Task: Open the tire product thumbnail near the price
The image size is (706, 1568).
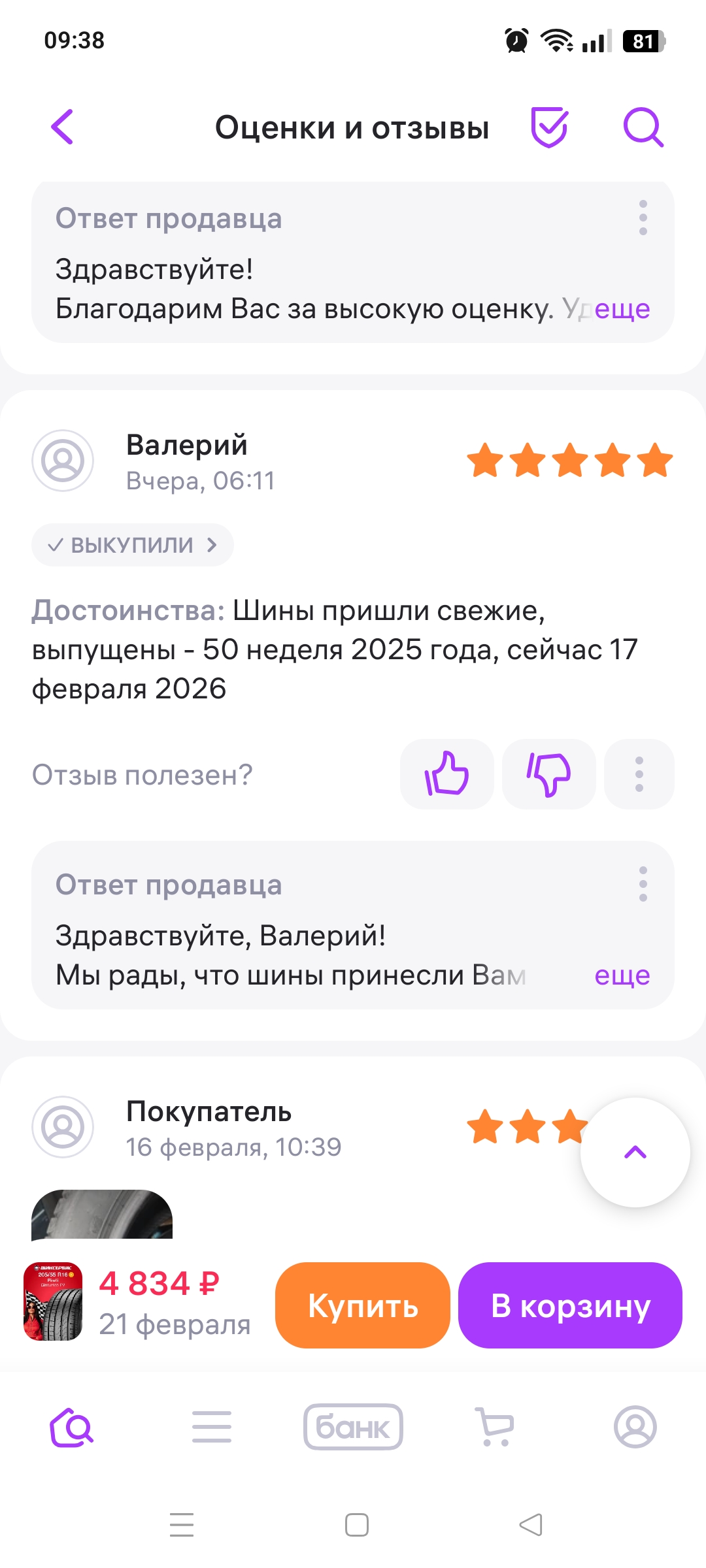Action: click(54, 1303)
